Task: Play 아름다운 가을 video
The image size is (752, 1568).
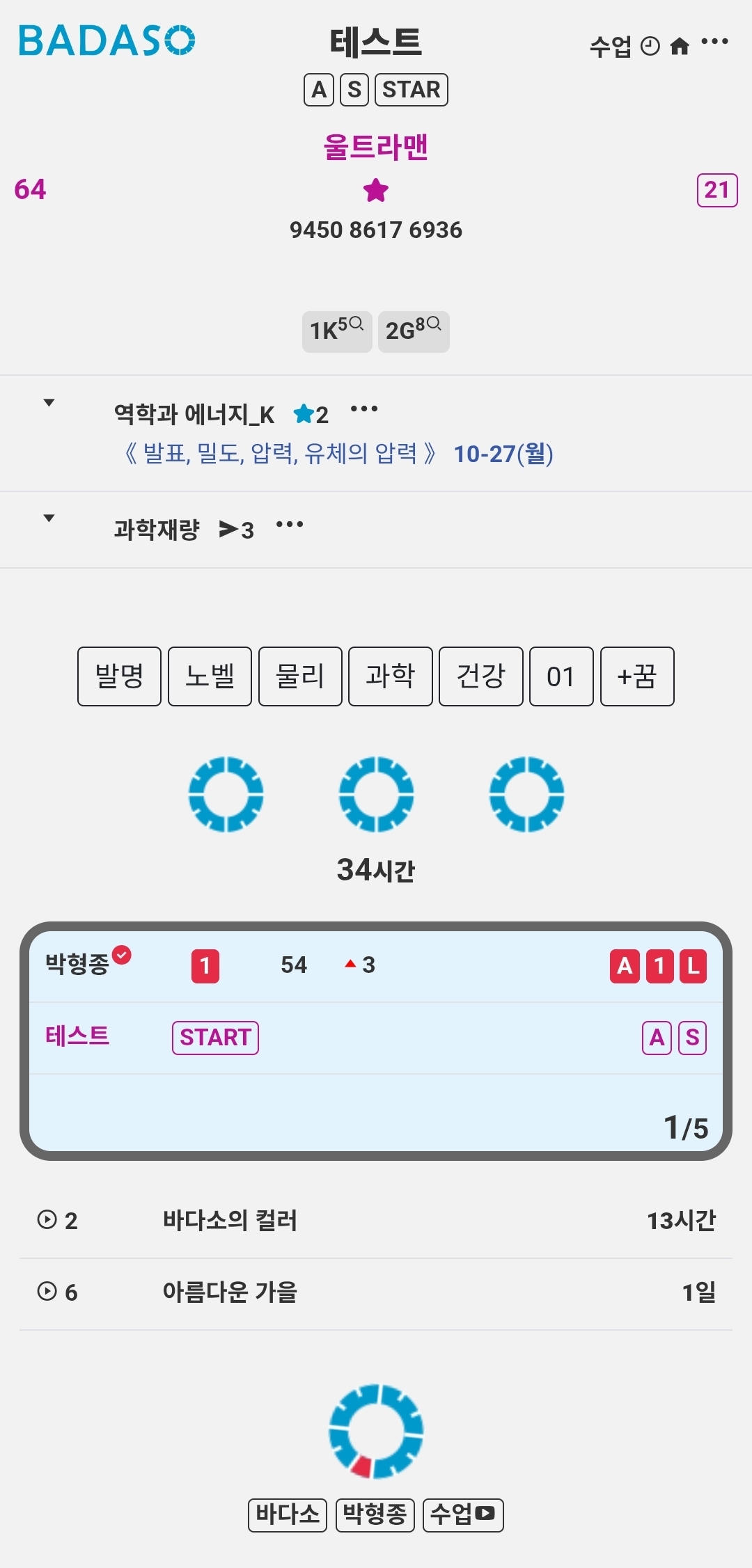Action: point(47,1292)
